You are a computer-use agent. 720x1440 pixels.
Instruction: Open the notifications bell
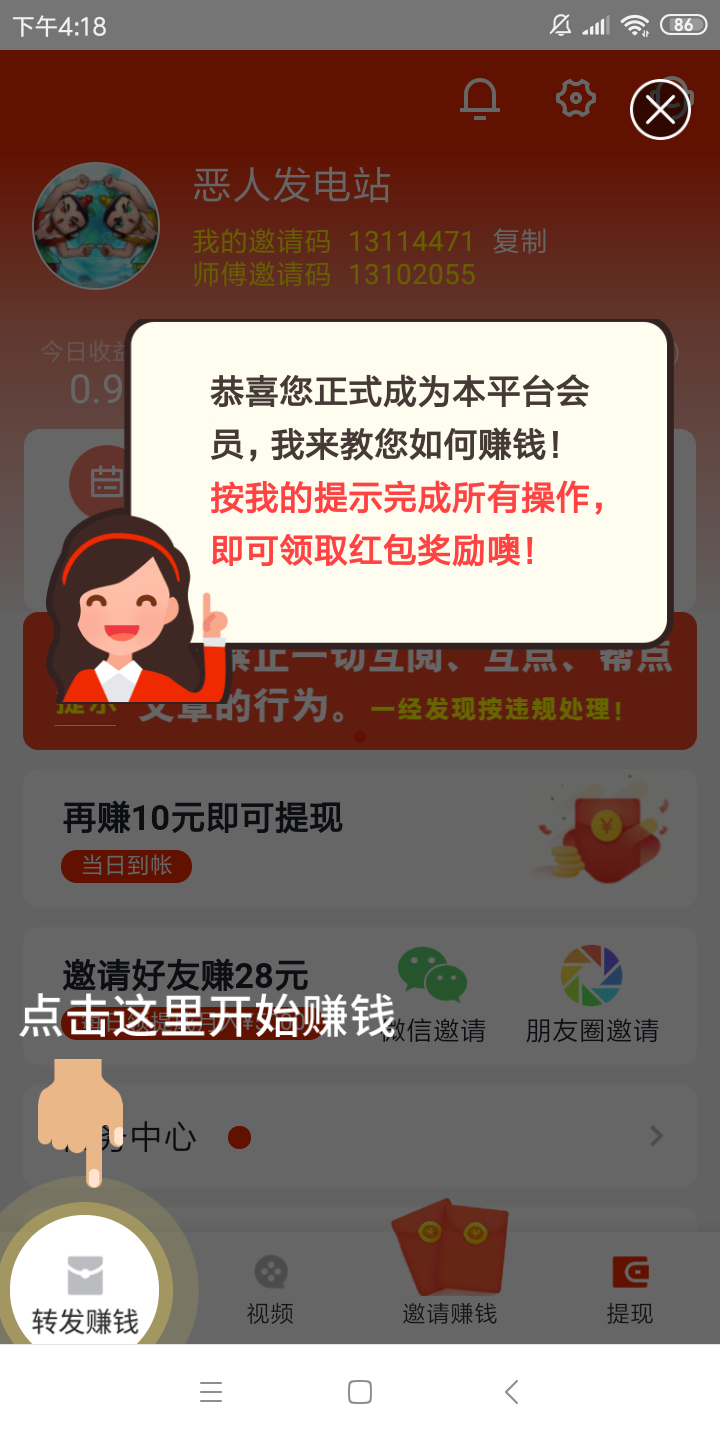pyautogui.click(x=480, y=98)
